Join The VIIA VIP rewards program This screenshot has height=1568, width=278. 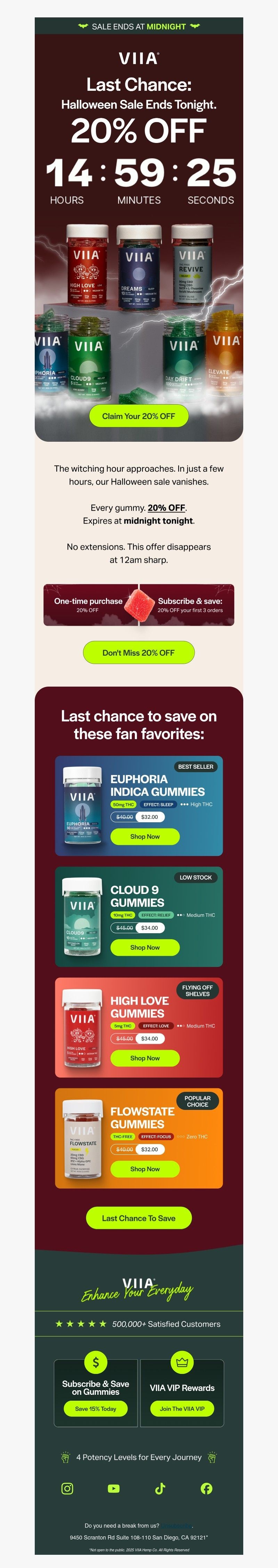182,1409
